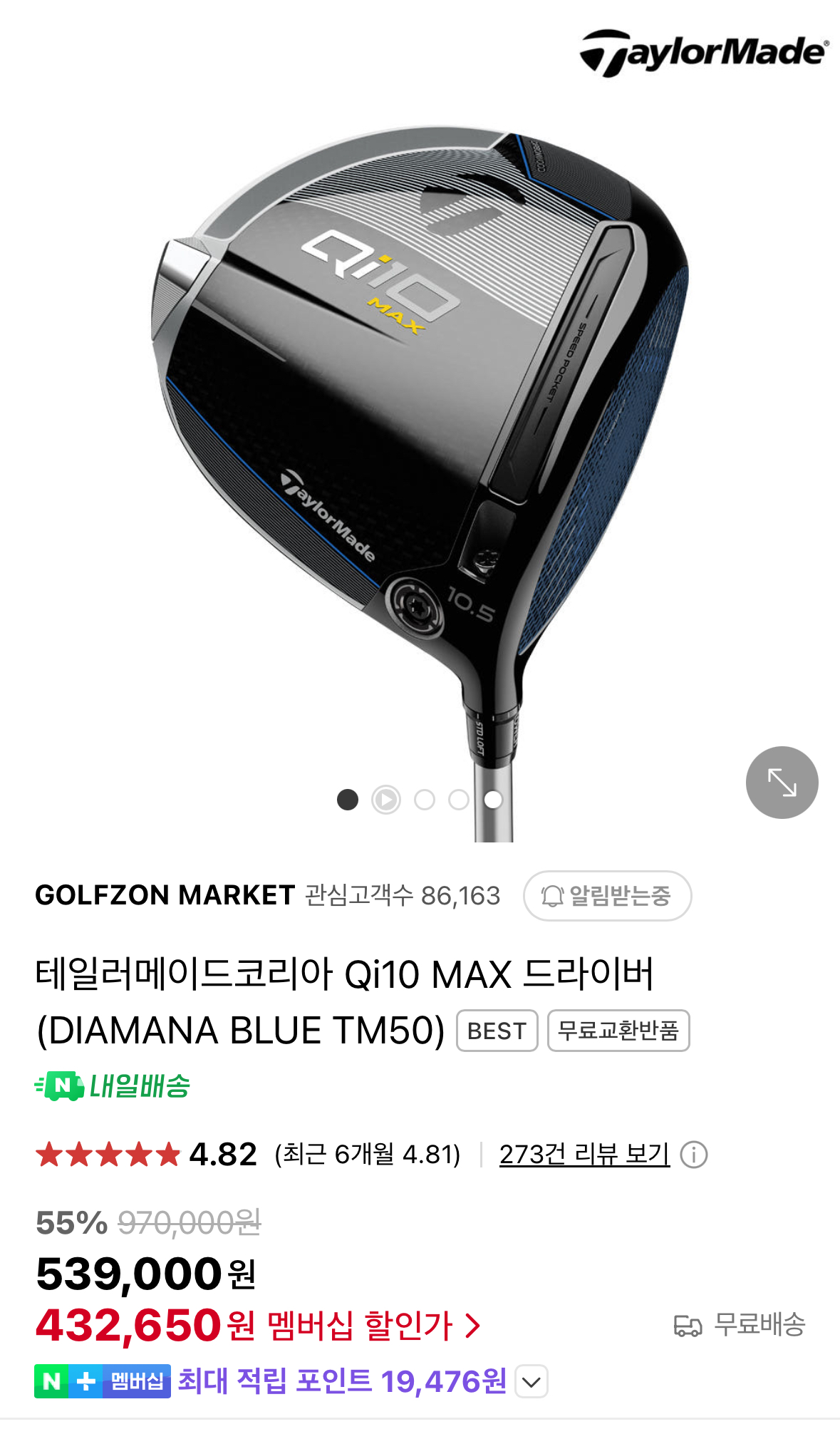This screenshot has width=840, height=1434.
Task: Expand the product image to fullscreen
Action: point(782,782)
